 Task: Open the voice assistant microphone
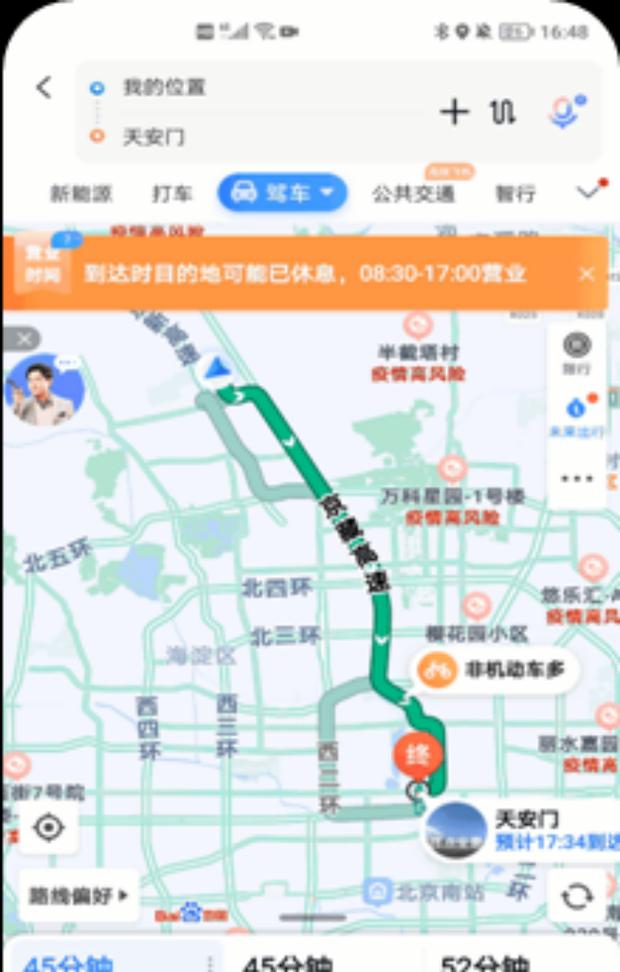click(x=564, y=111)
